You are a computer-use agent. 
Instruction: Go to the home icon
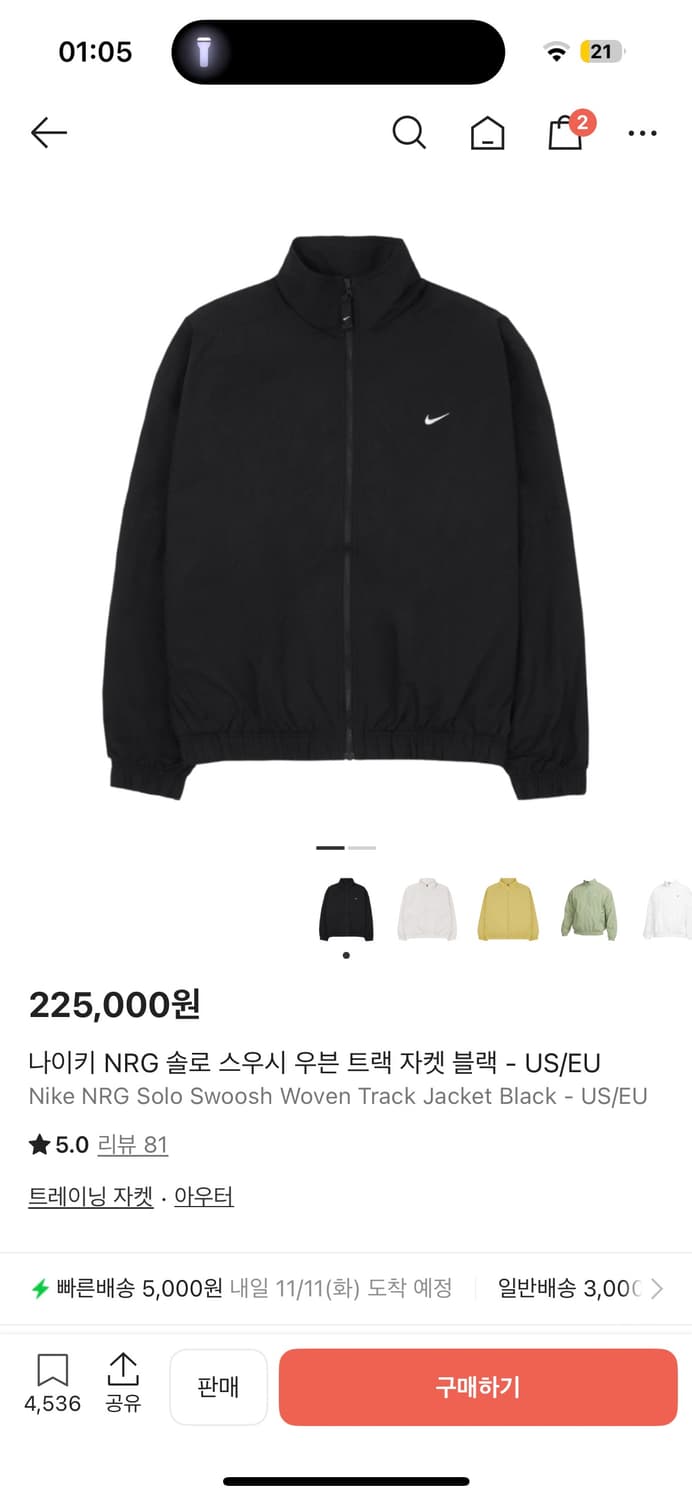coord(487,133)
